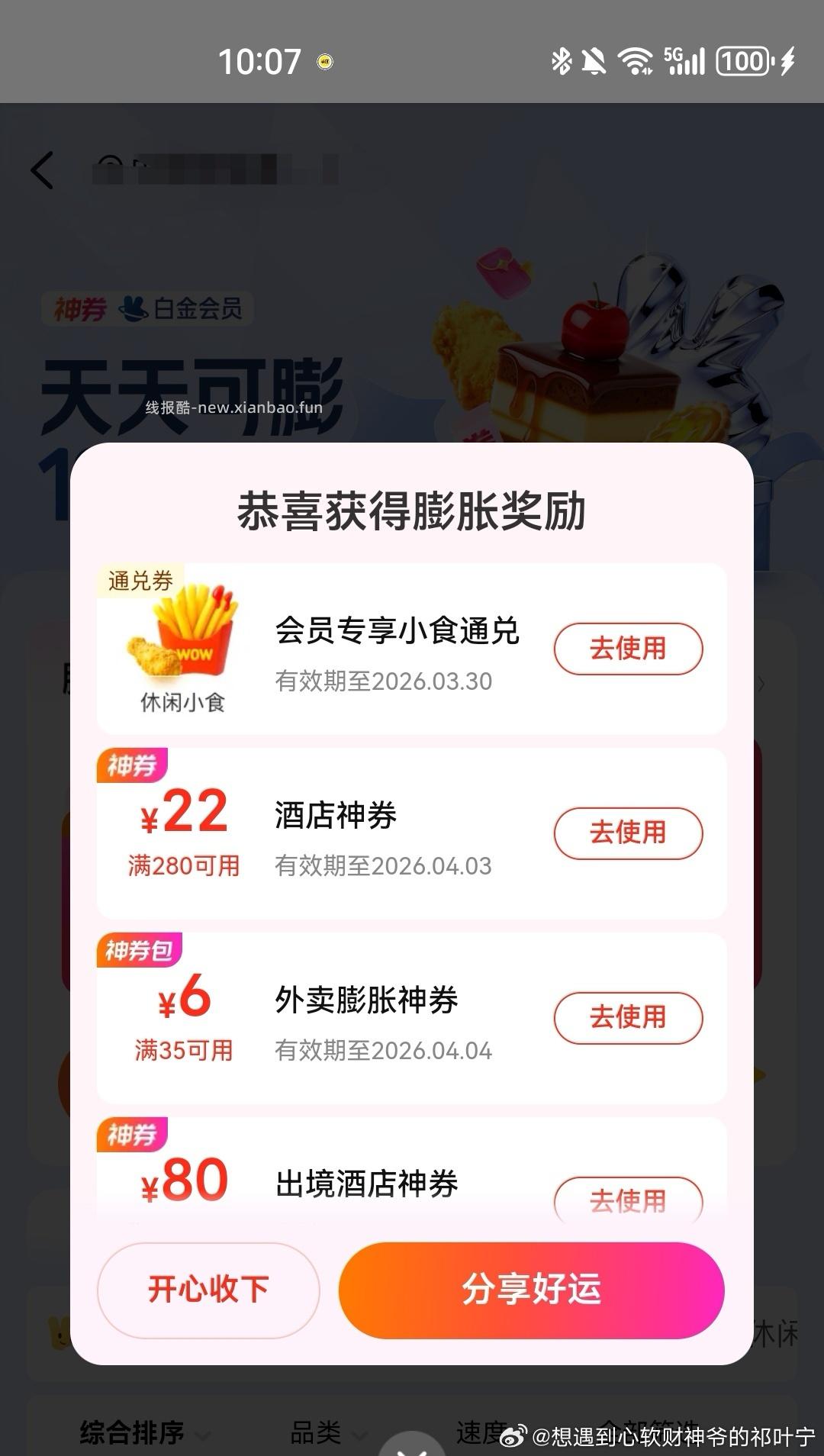Tap 去使用 on the ¥22 酒店神券
The width and height of the screenshot is (824, 1456).
(628, 833)
